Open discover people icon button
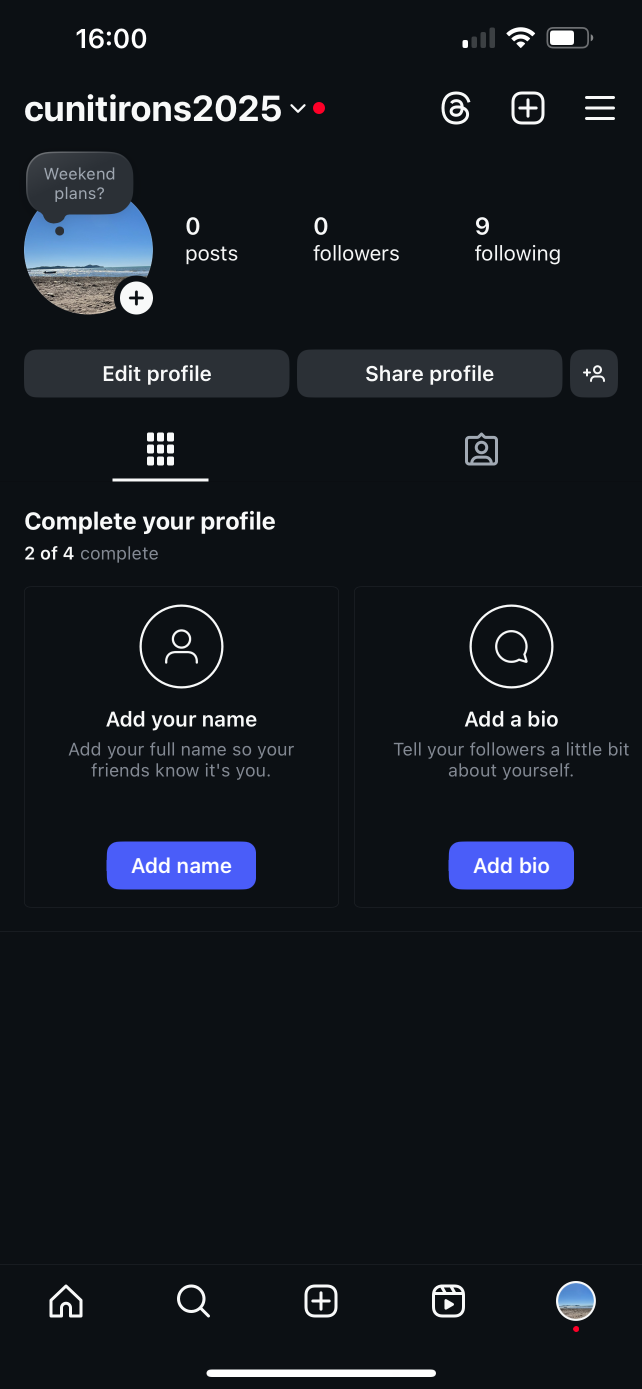 pos(594,374)
